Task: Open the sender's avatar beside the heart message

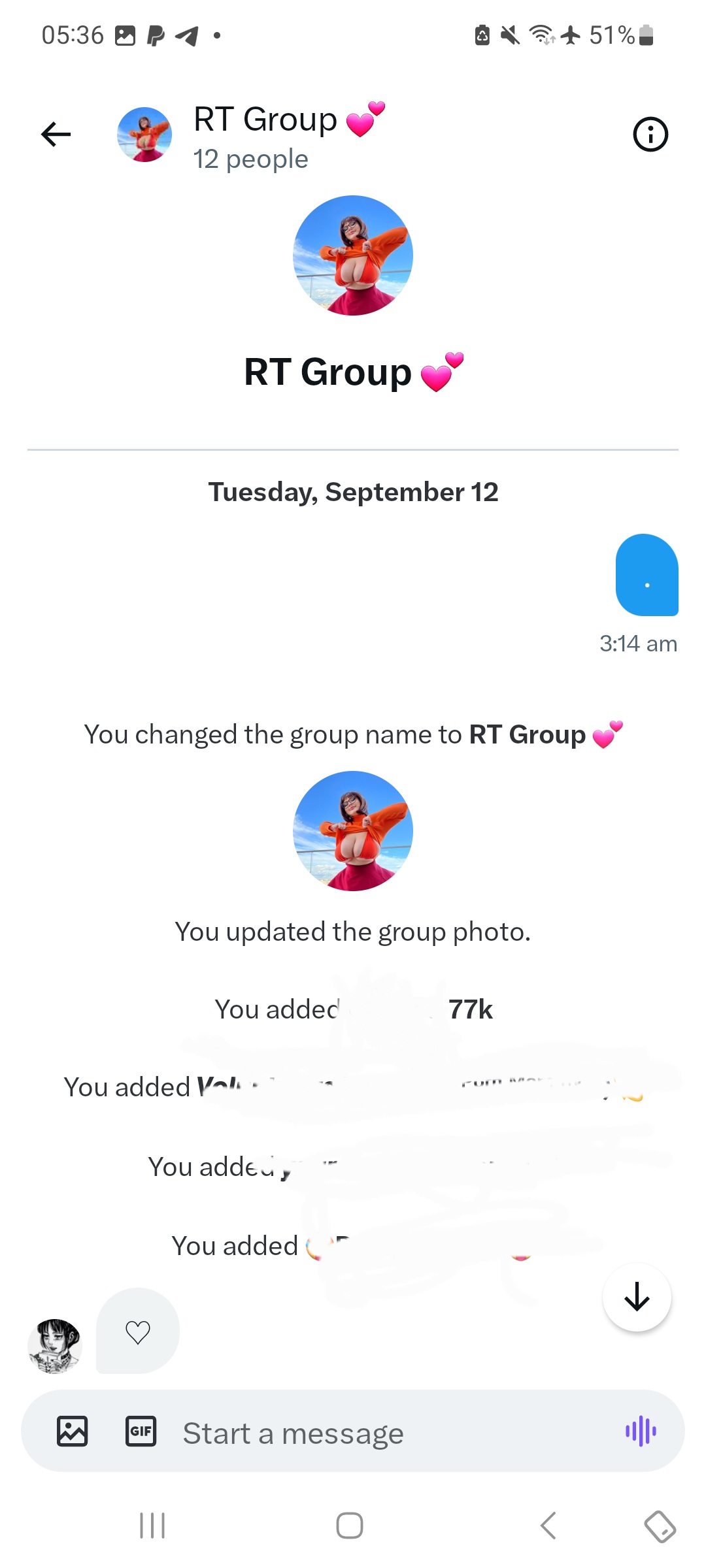Action: tap(55, 1345)
